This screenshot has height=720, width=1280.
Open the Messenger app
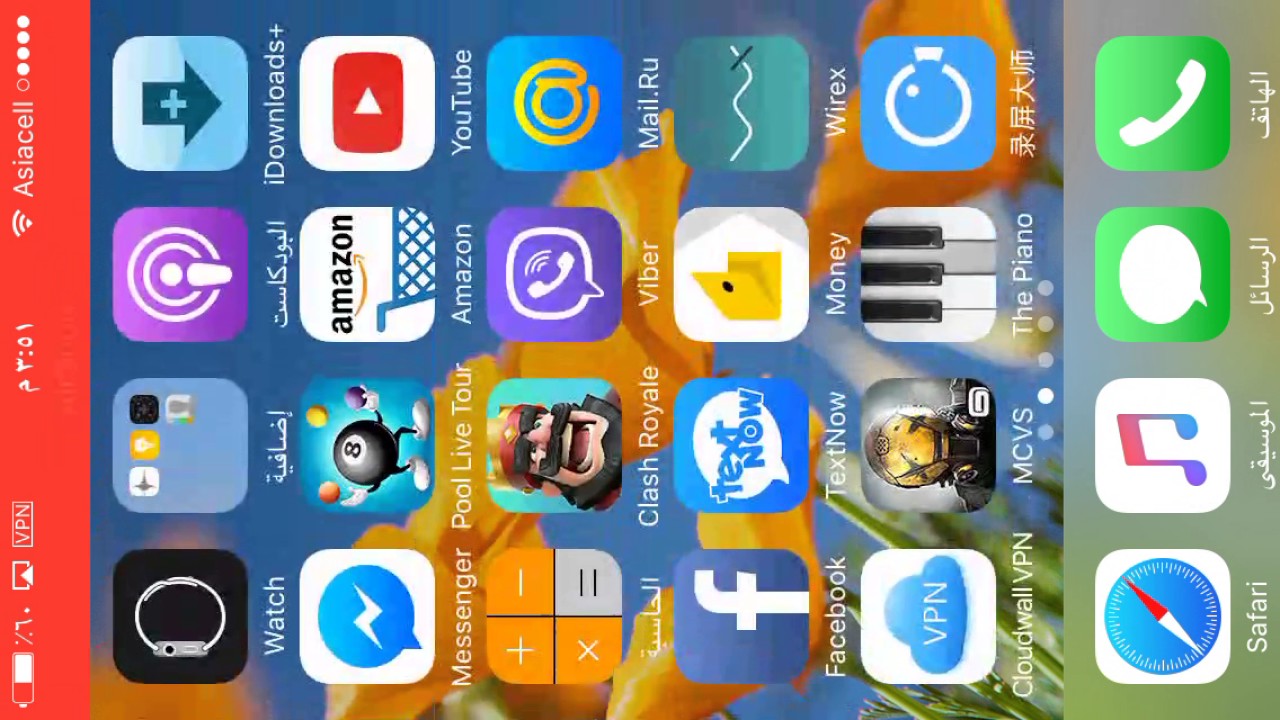coord(367,616)
